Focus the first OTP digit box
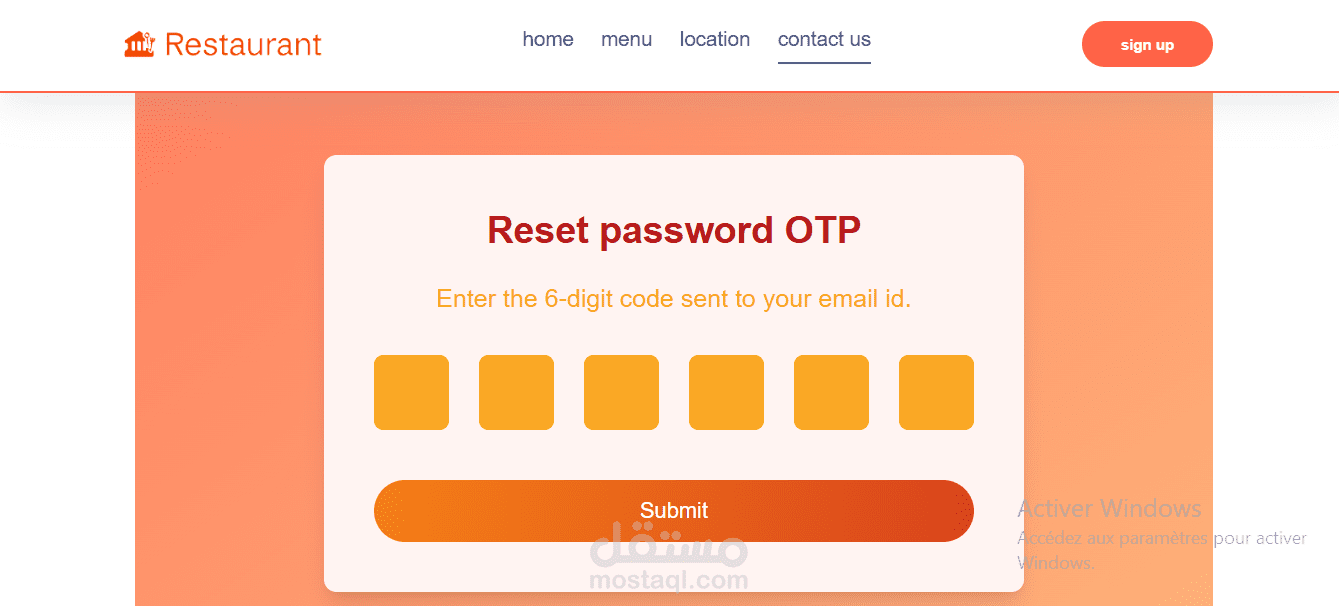The image size is (1339, 606). [x=411, y=392]
